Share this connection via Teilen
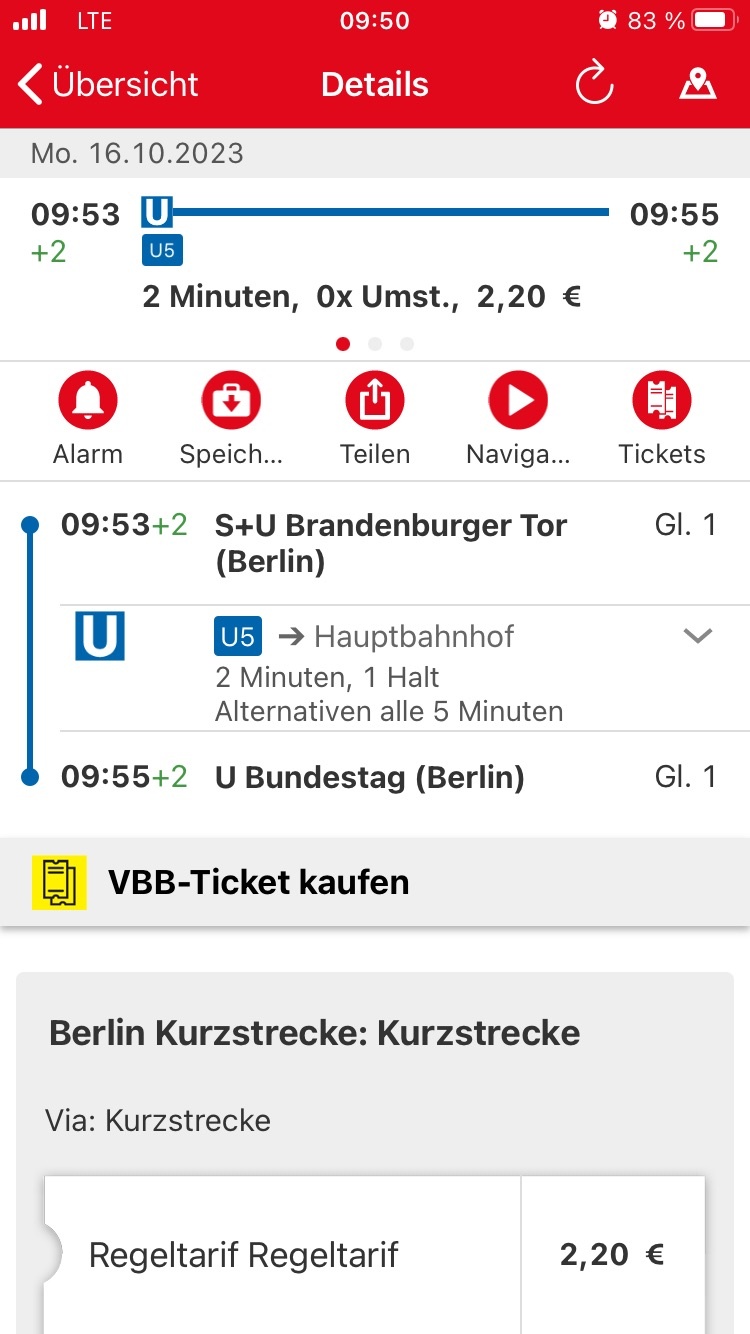The width and height of the screenshot is (750, 1334). click(x=375, y=419)
